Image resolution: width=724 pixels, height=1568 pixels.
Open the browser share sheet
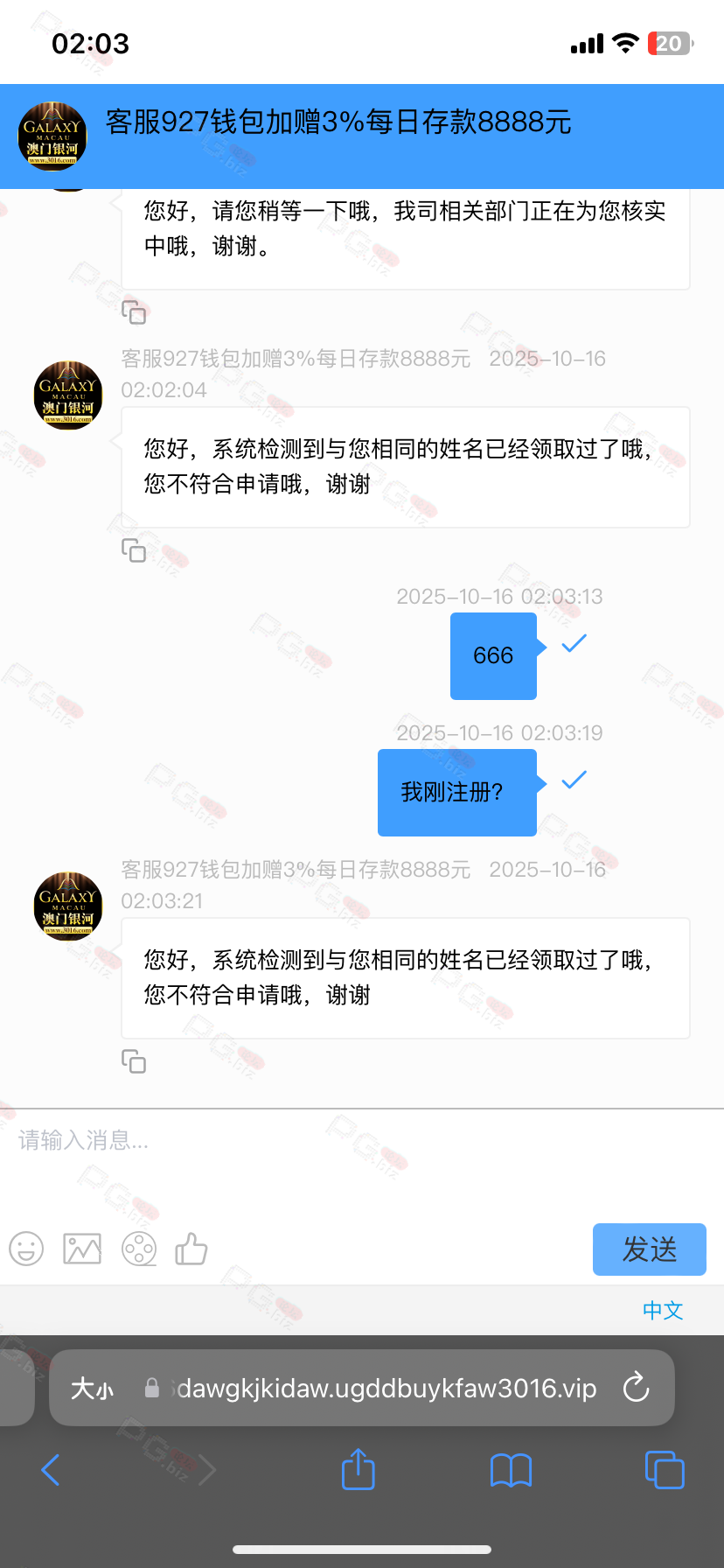tap(358, 1470)
